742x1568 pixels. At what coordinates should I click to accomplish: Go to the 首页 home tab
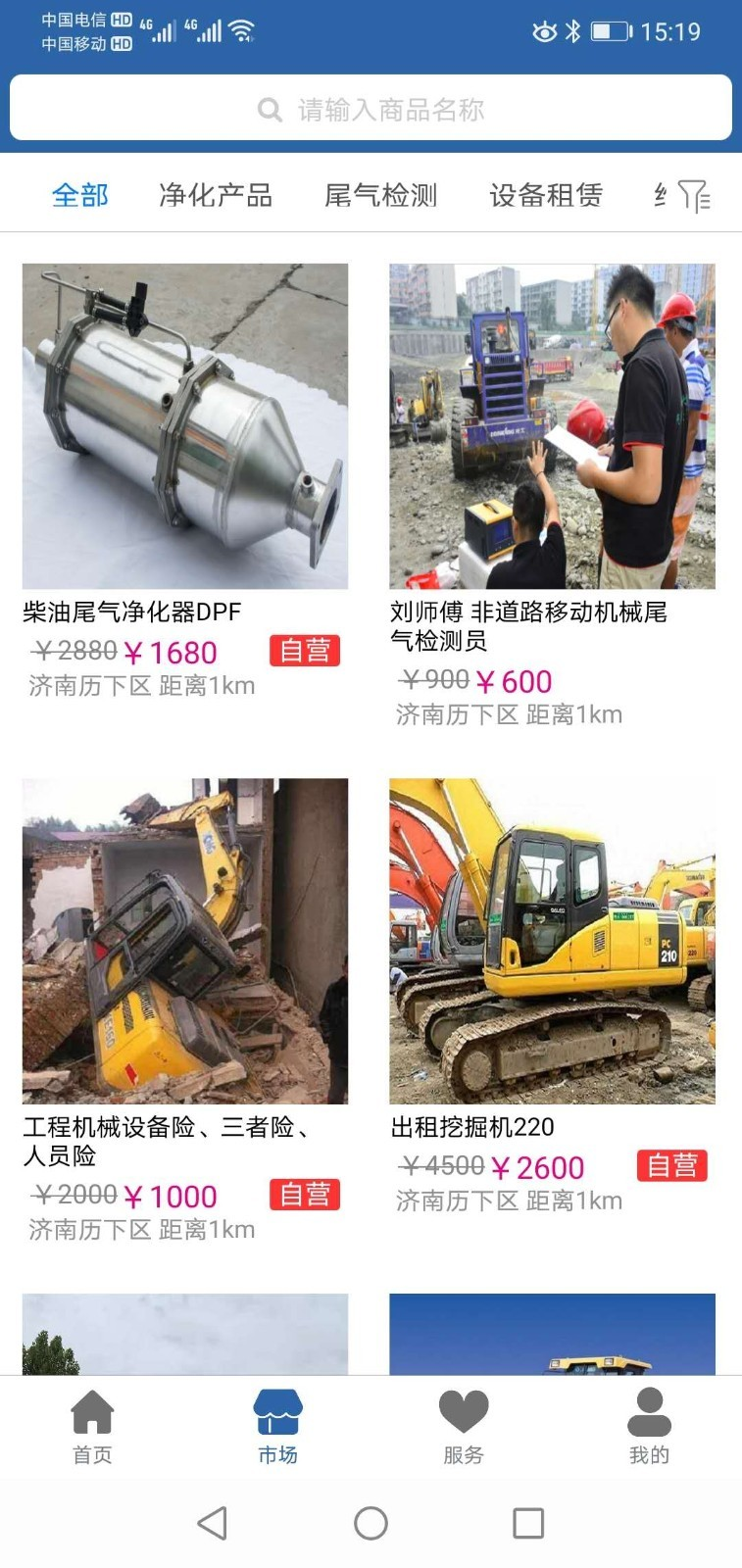(x=92, y=1427)
